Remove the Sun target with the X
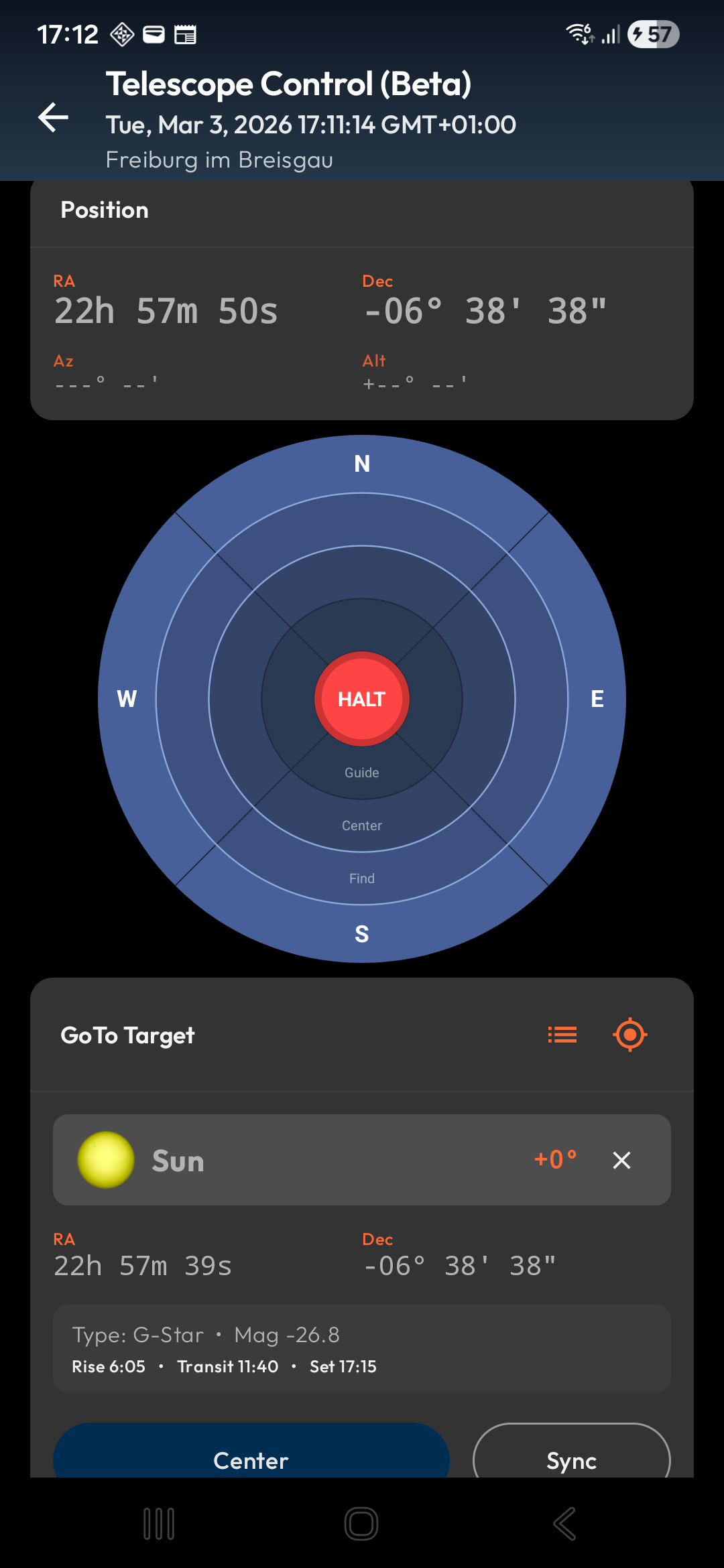Screen dimensions: 724x1568 [621, 1161]
